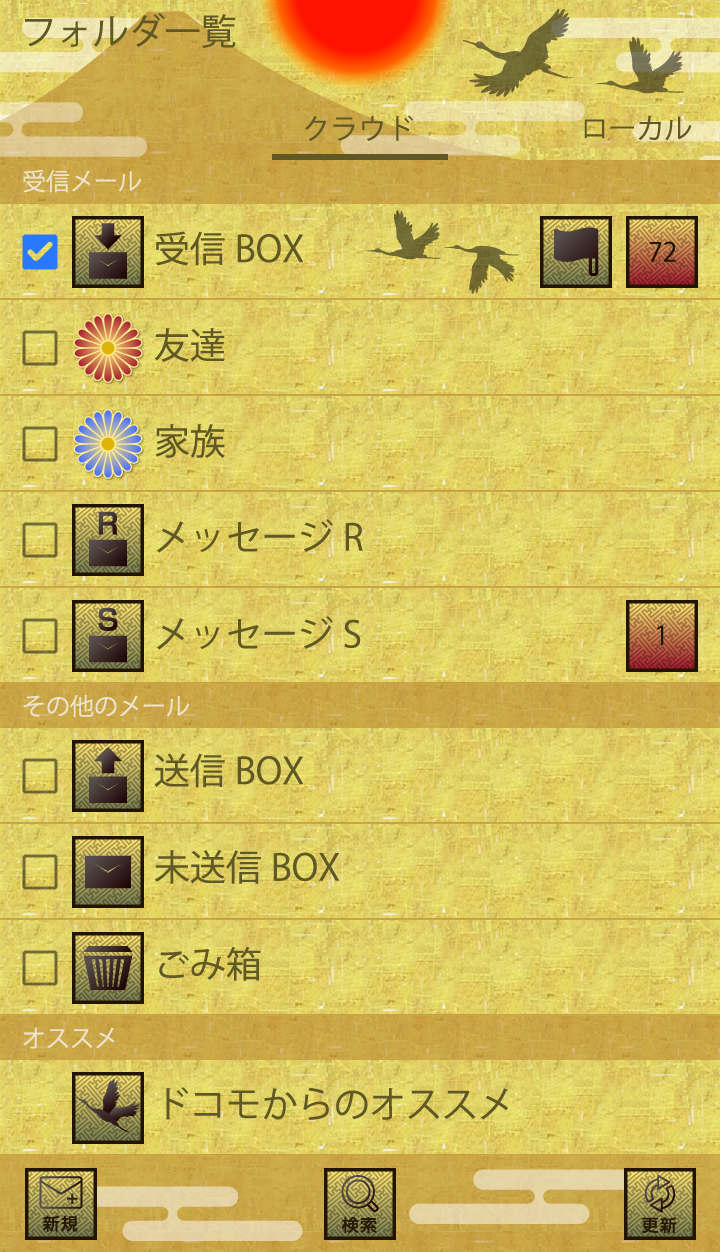Image resolution: width=720 pixels, height=1252 pixels.
Task: Uncheck the 受信 BOX checkbox
Action: [40, 252]
